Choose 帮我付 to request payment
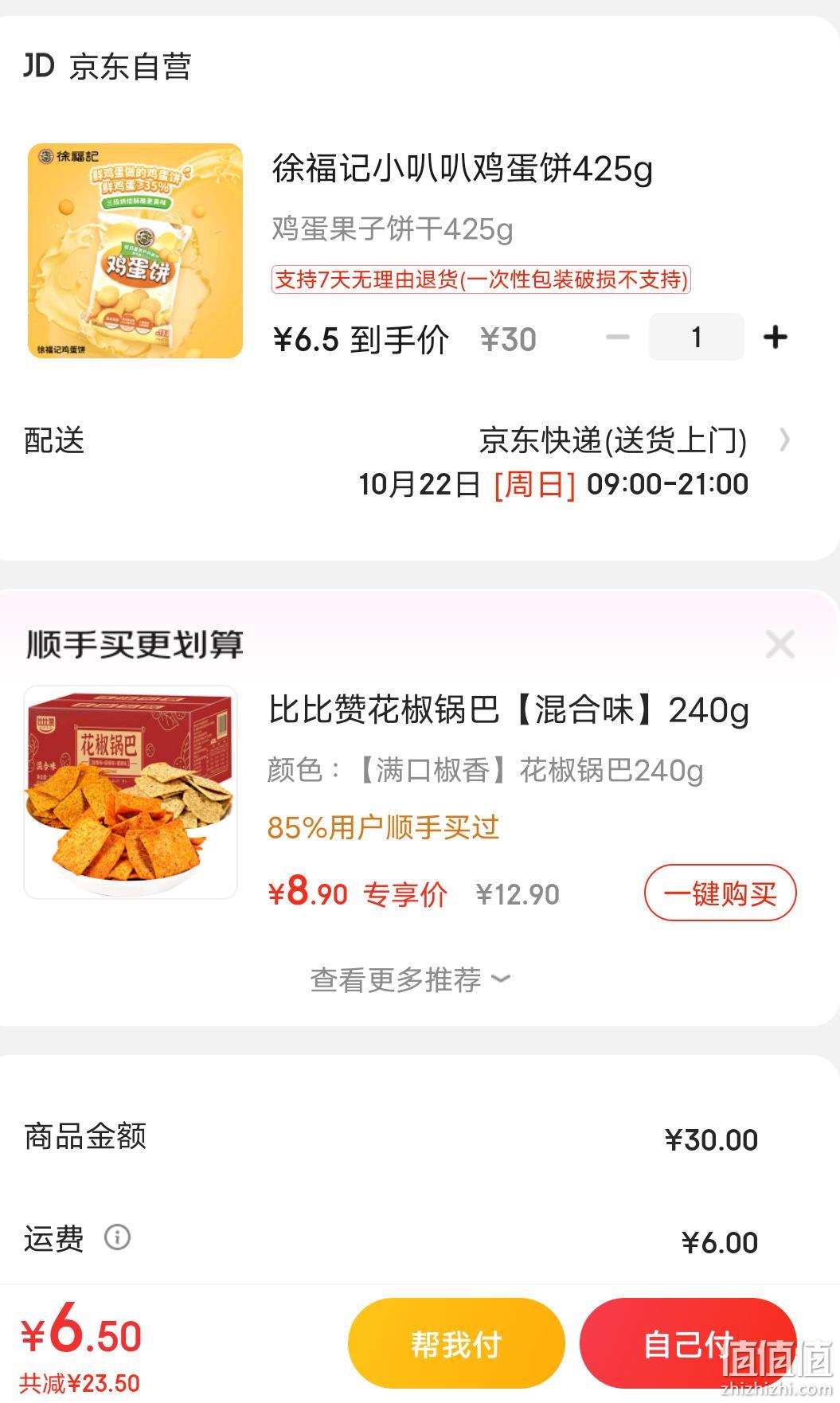Screen dimensions: 840x1403 click(456, 1344)
